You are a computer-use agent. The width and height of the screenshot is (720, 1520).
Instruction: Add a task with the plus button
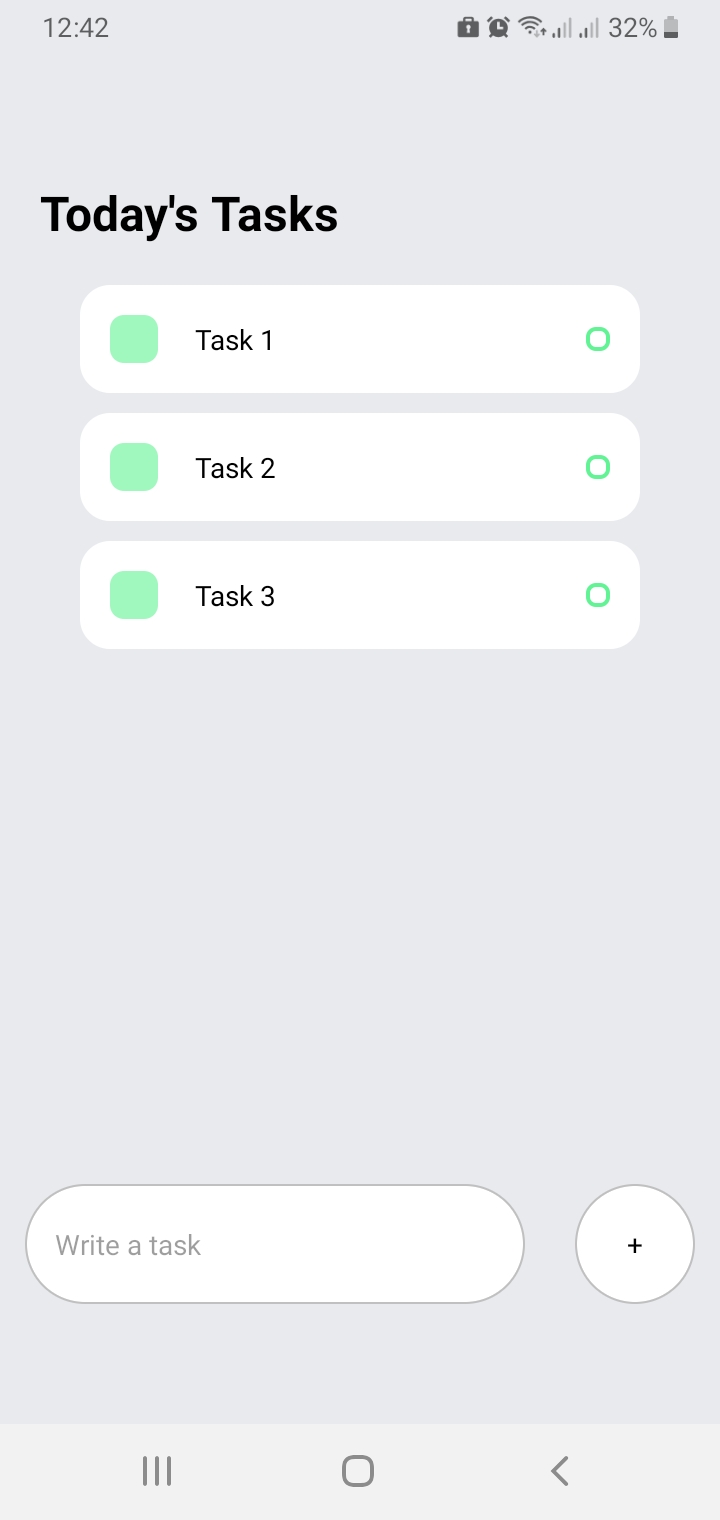(634, 1244)
